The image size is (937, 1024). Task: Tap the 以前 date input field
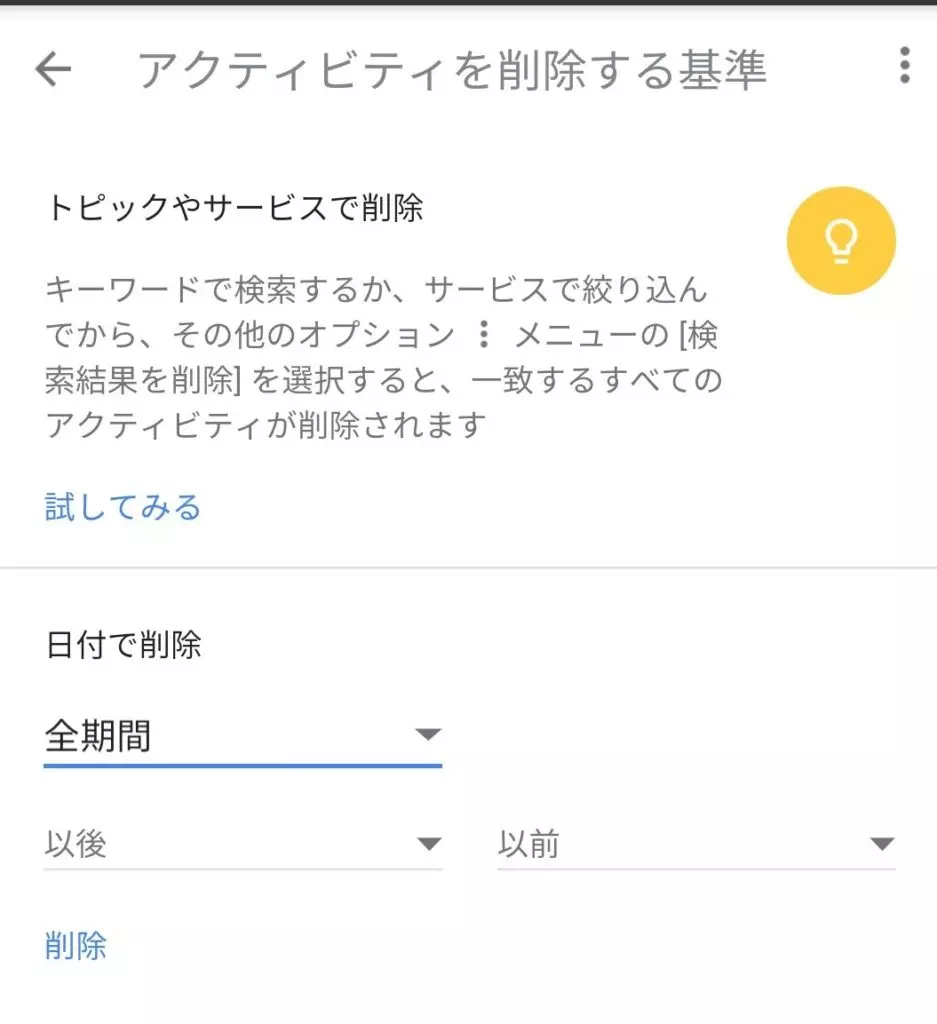[650, 843]
